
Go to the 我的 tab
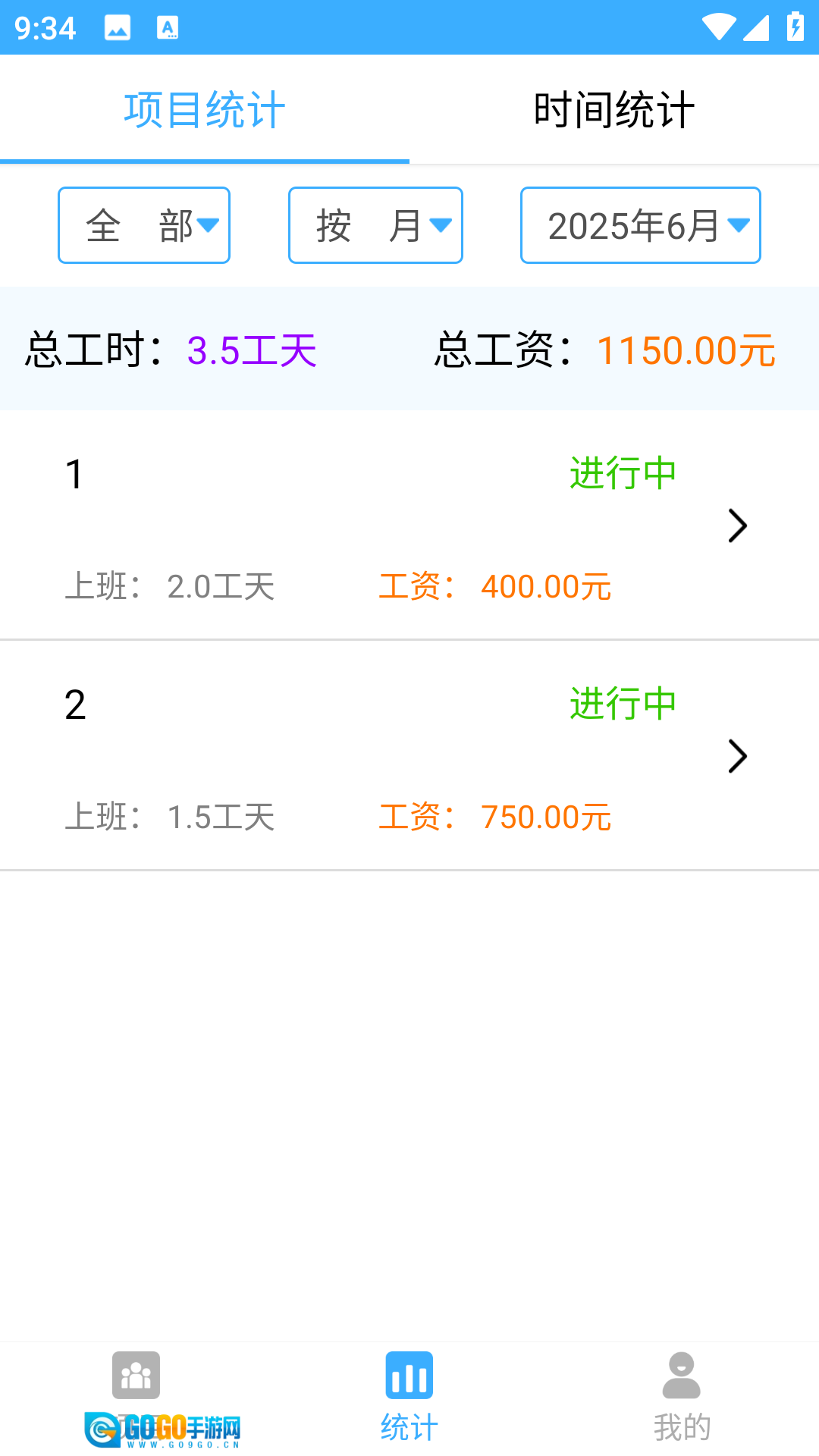[x=682, y=1397]
